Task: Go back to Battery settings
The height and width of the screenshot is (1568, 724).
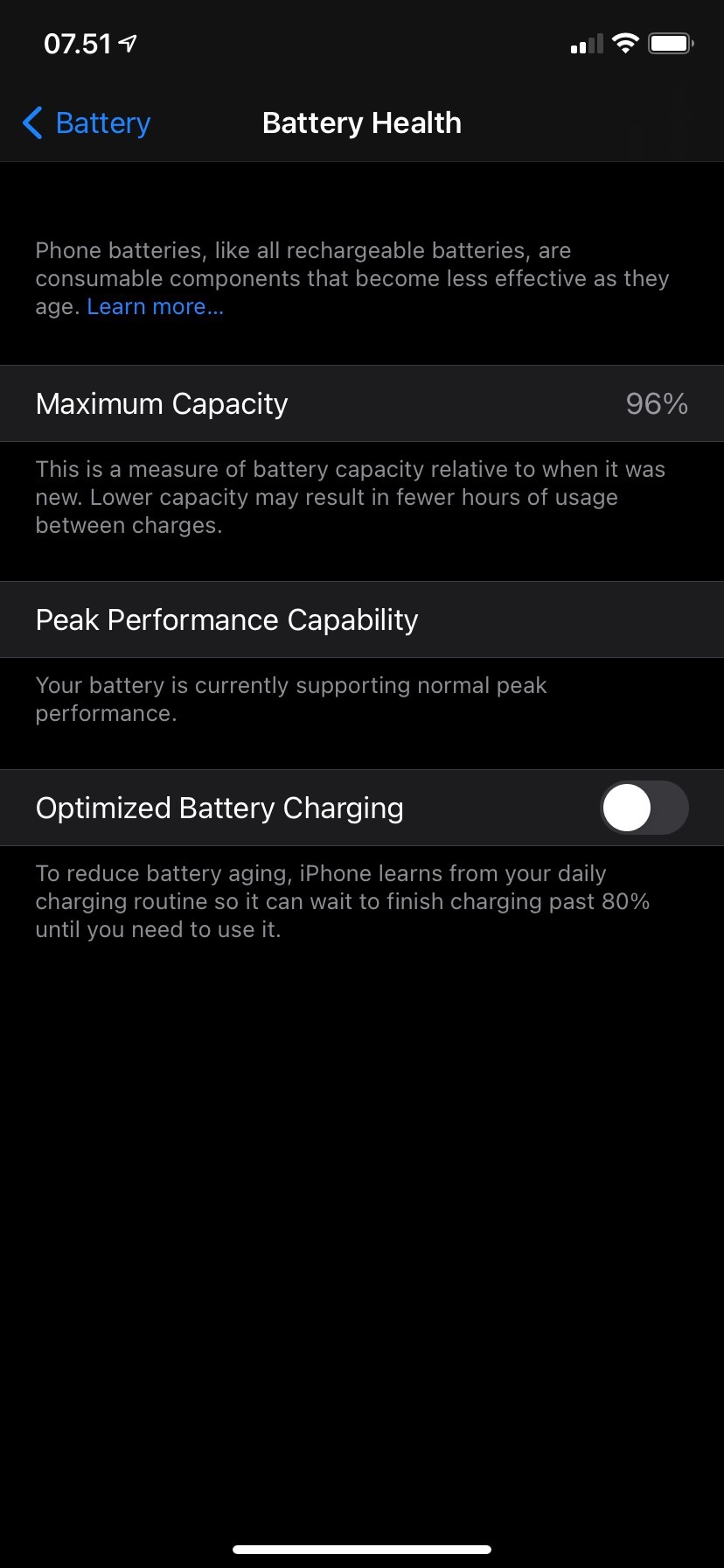Action: point(86,123)
